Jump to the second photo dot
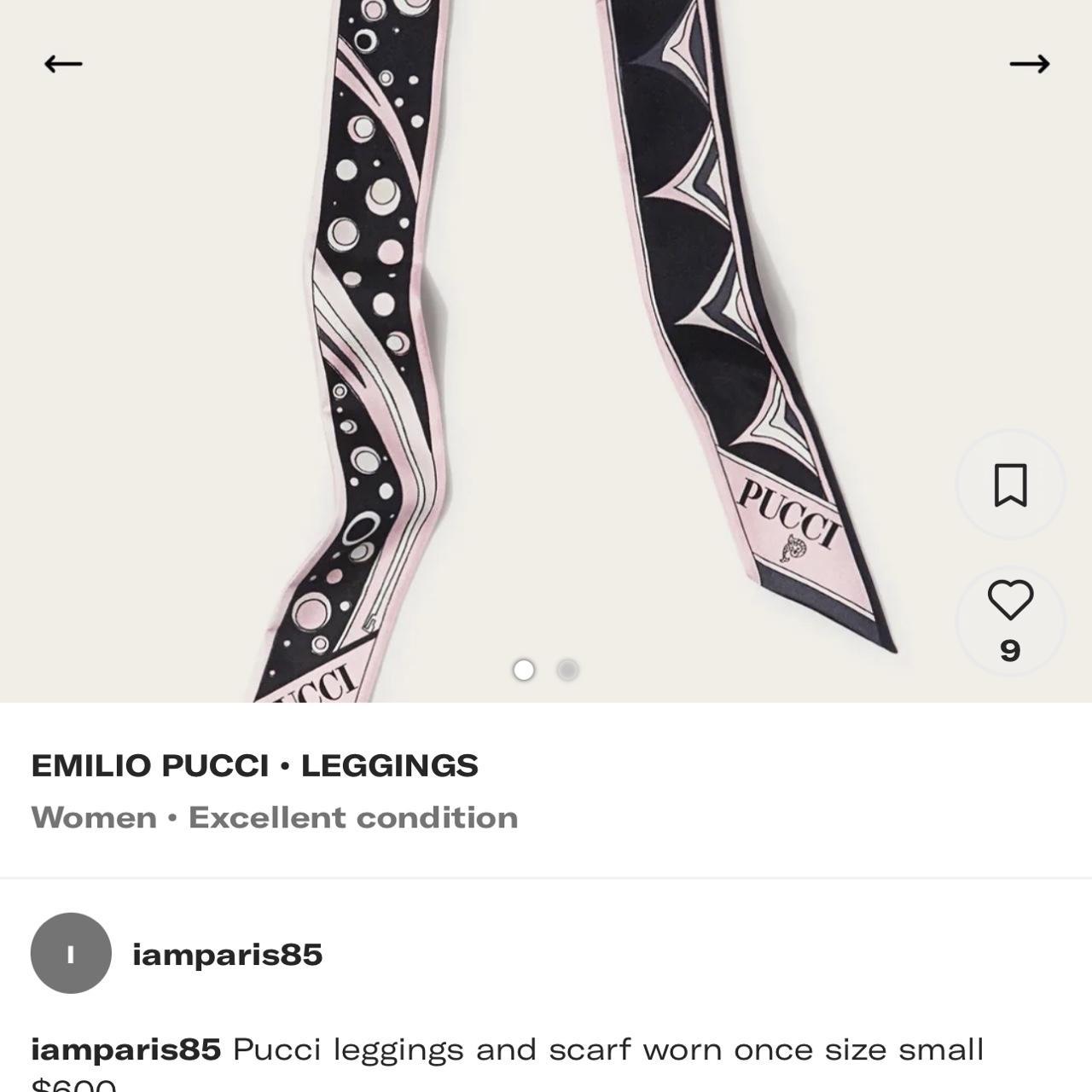Image resolution: width=1092 pixels, height=1092 pixels. (x=567, y=671)
